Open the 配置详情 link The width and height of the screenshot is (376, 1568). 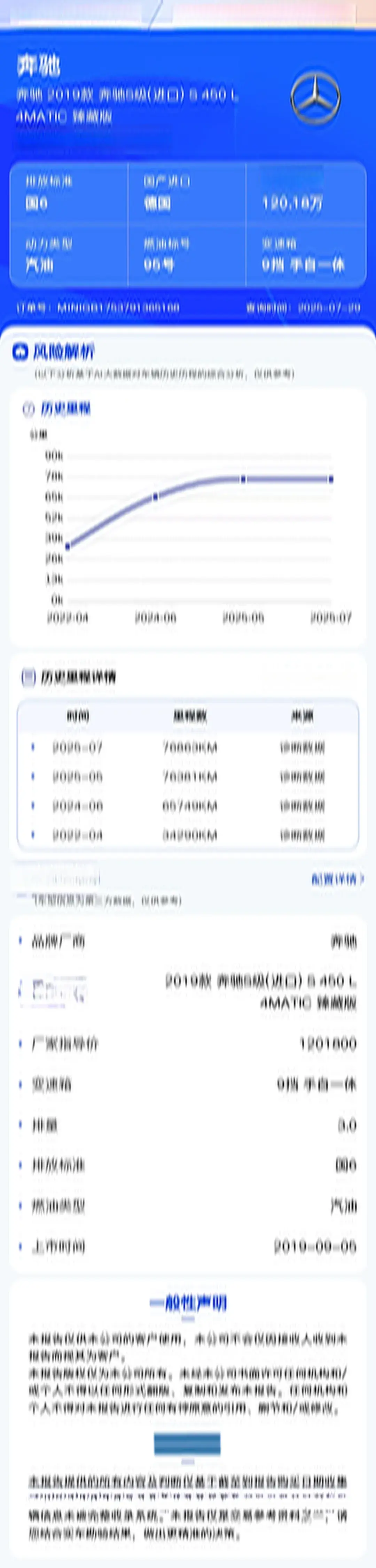coord(337,878)
